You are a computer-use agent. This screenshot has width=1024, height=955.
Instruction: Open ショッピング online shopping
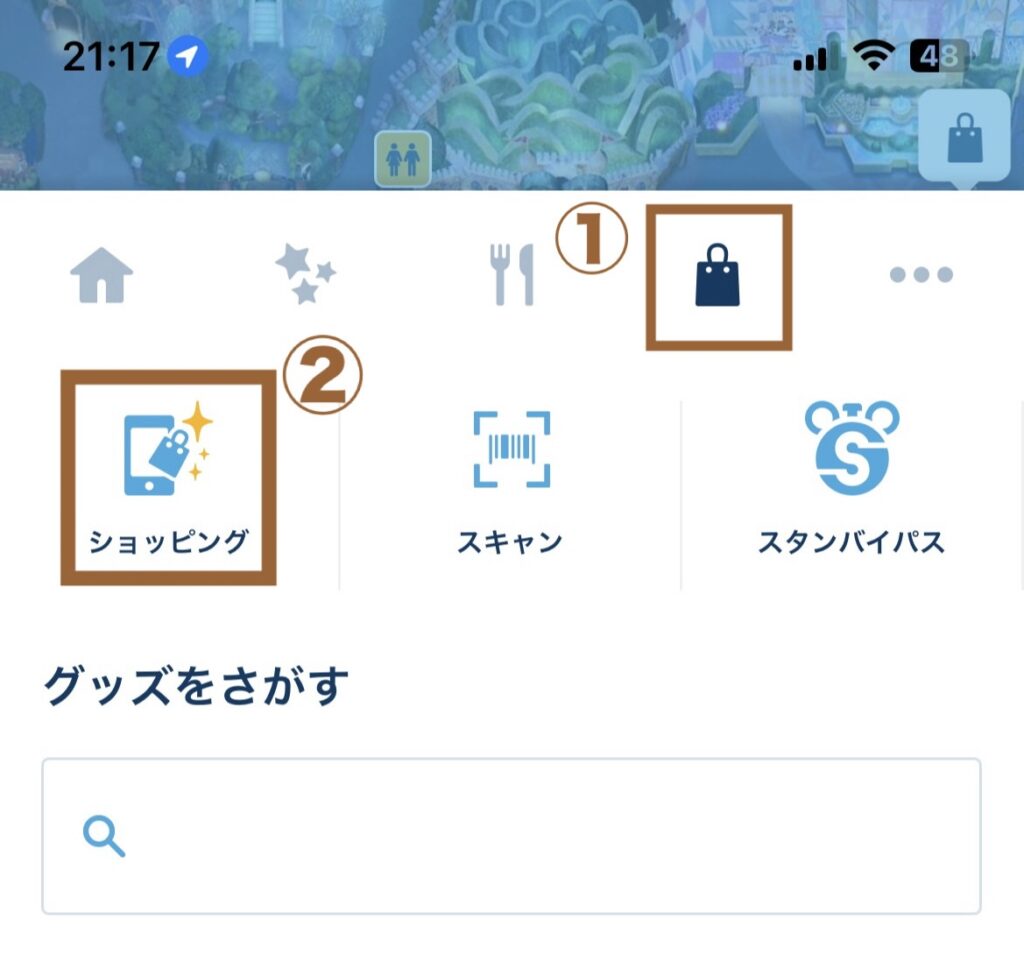point(168,478)
